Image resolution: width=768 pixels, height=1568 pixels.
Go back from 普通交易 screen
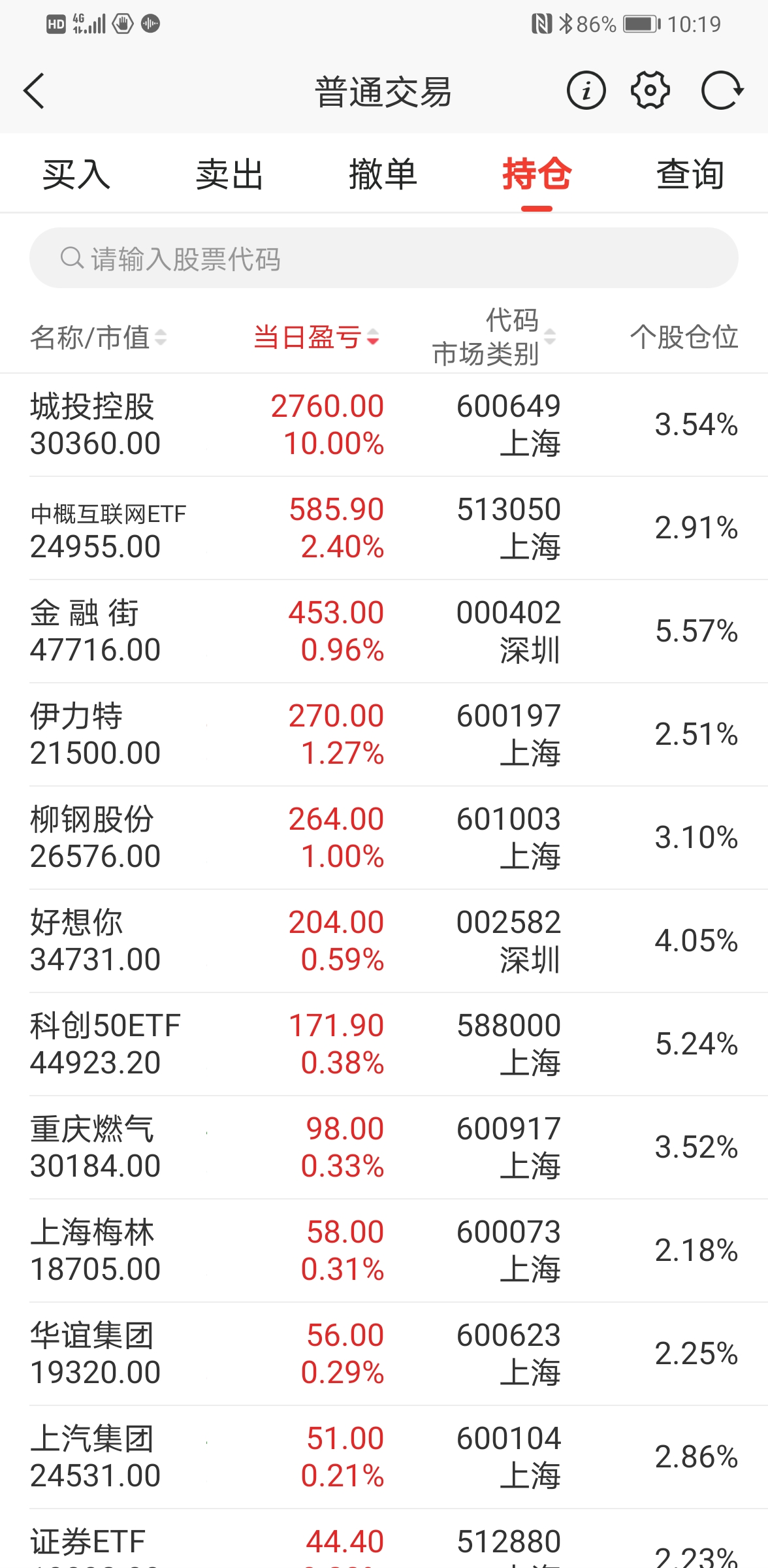click(x=34, y=91)
